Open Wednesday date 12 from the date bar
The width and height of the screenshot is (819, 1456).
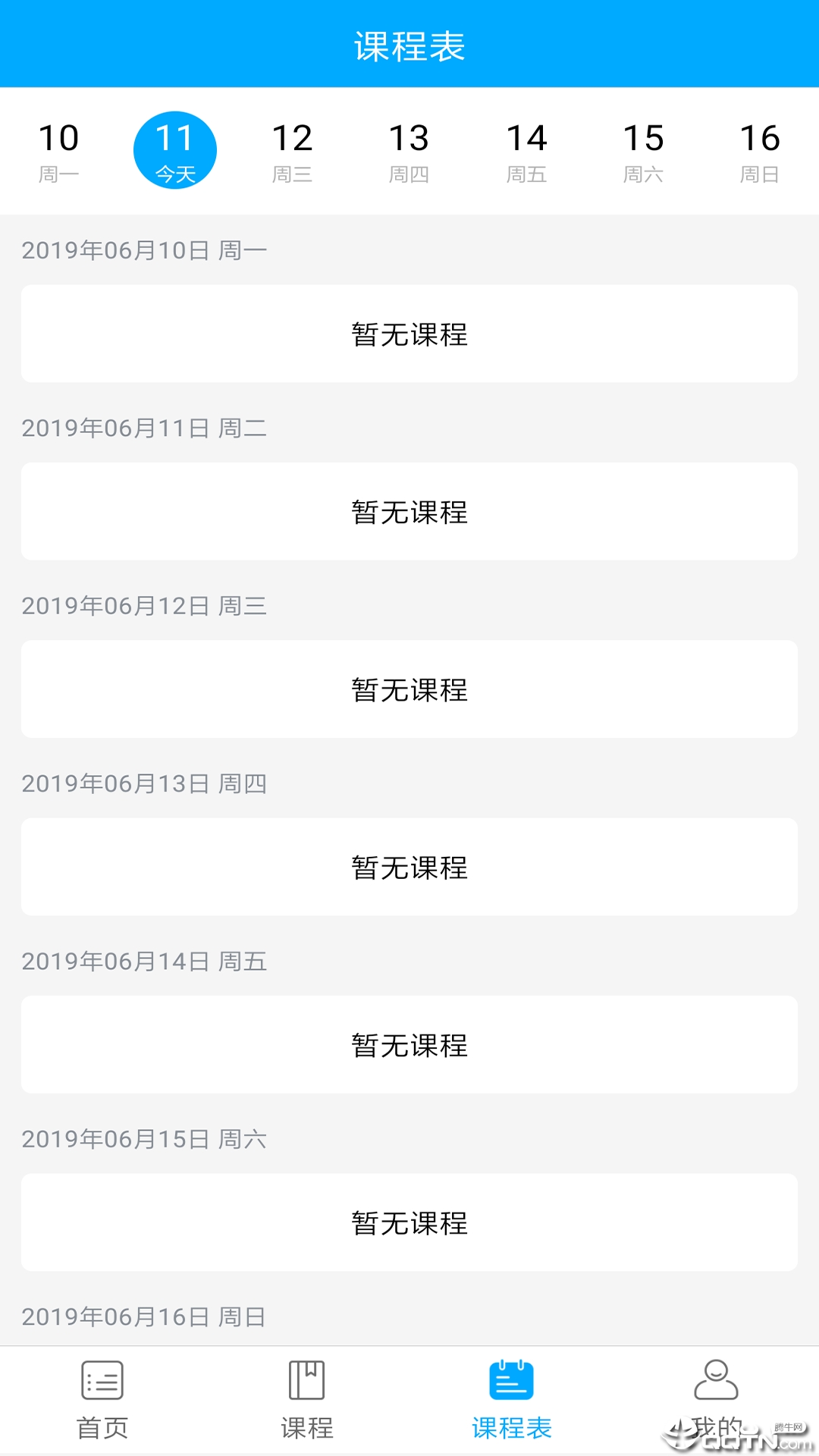(293, 149)
